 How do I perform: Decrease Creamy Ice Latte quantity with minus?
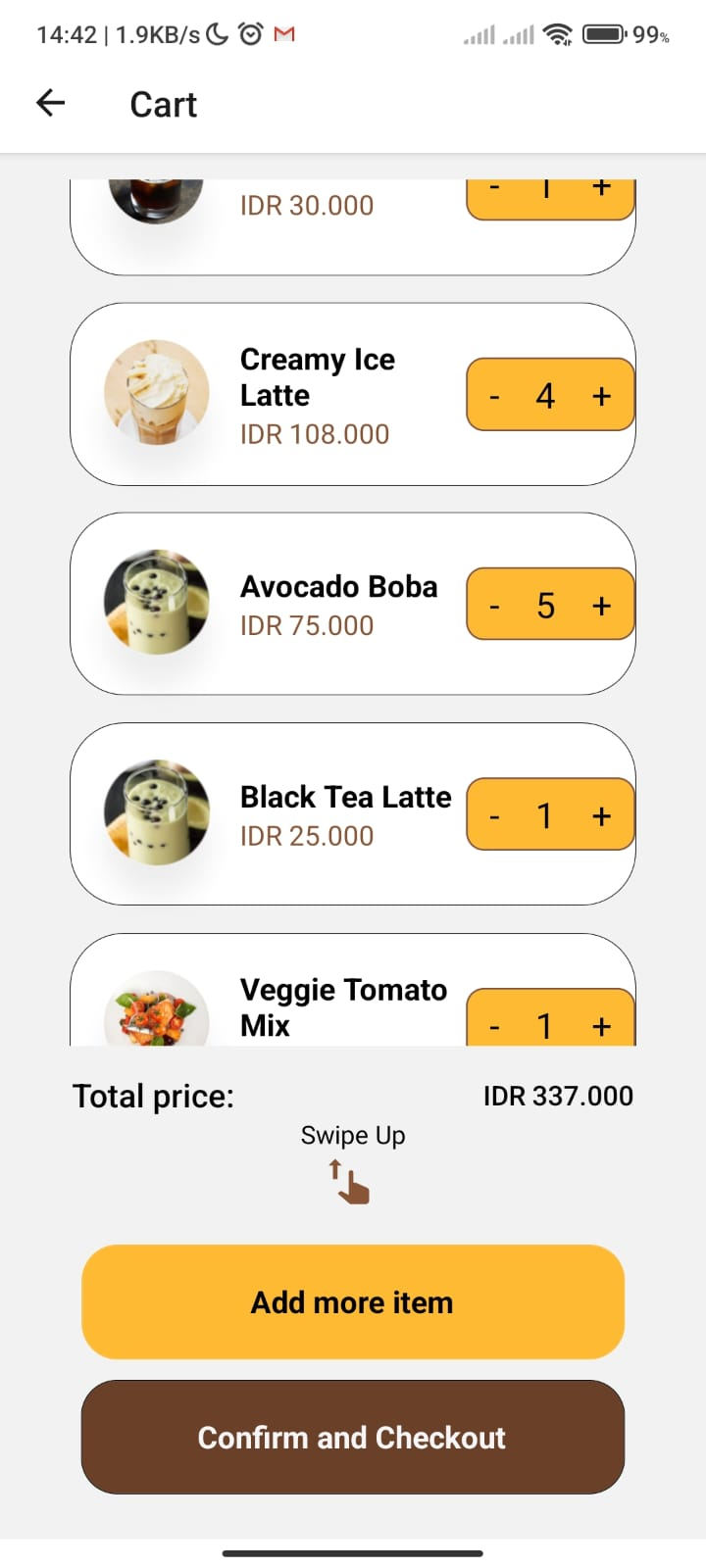[x=495, y=395]
